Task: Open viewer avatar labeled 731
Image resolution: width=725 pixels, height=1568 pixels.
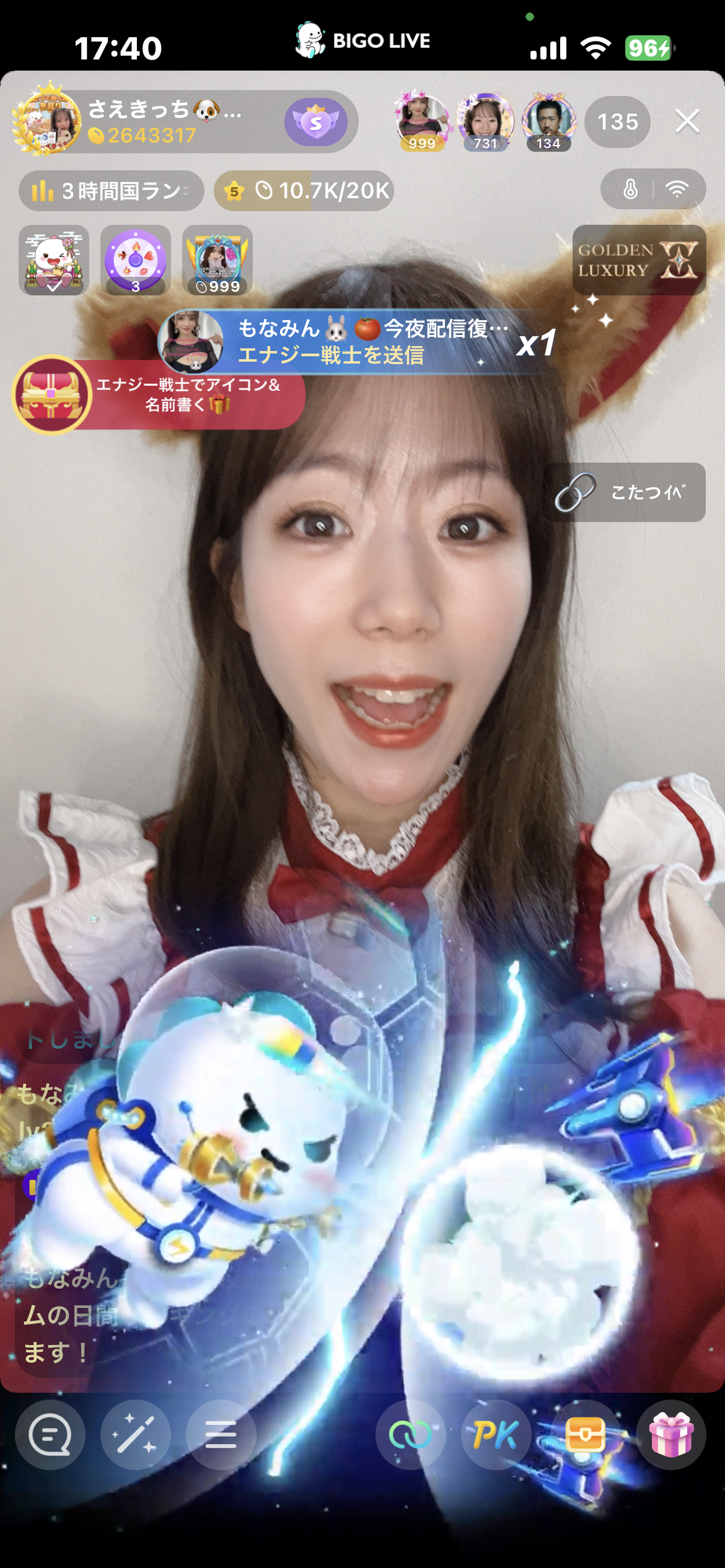Action: click(485, 122)
